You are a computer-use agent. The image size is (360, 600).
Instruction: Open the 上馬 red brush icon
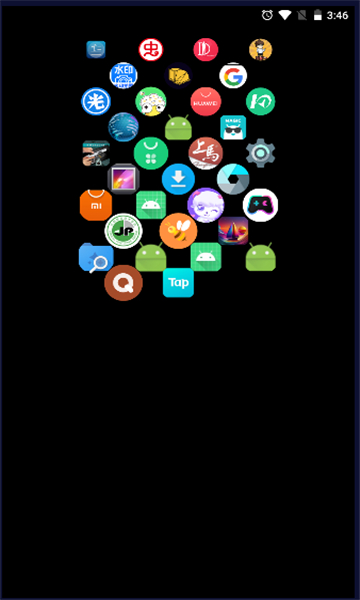[x=206, y=153]
